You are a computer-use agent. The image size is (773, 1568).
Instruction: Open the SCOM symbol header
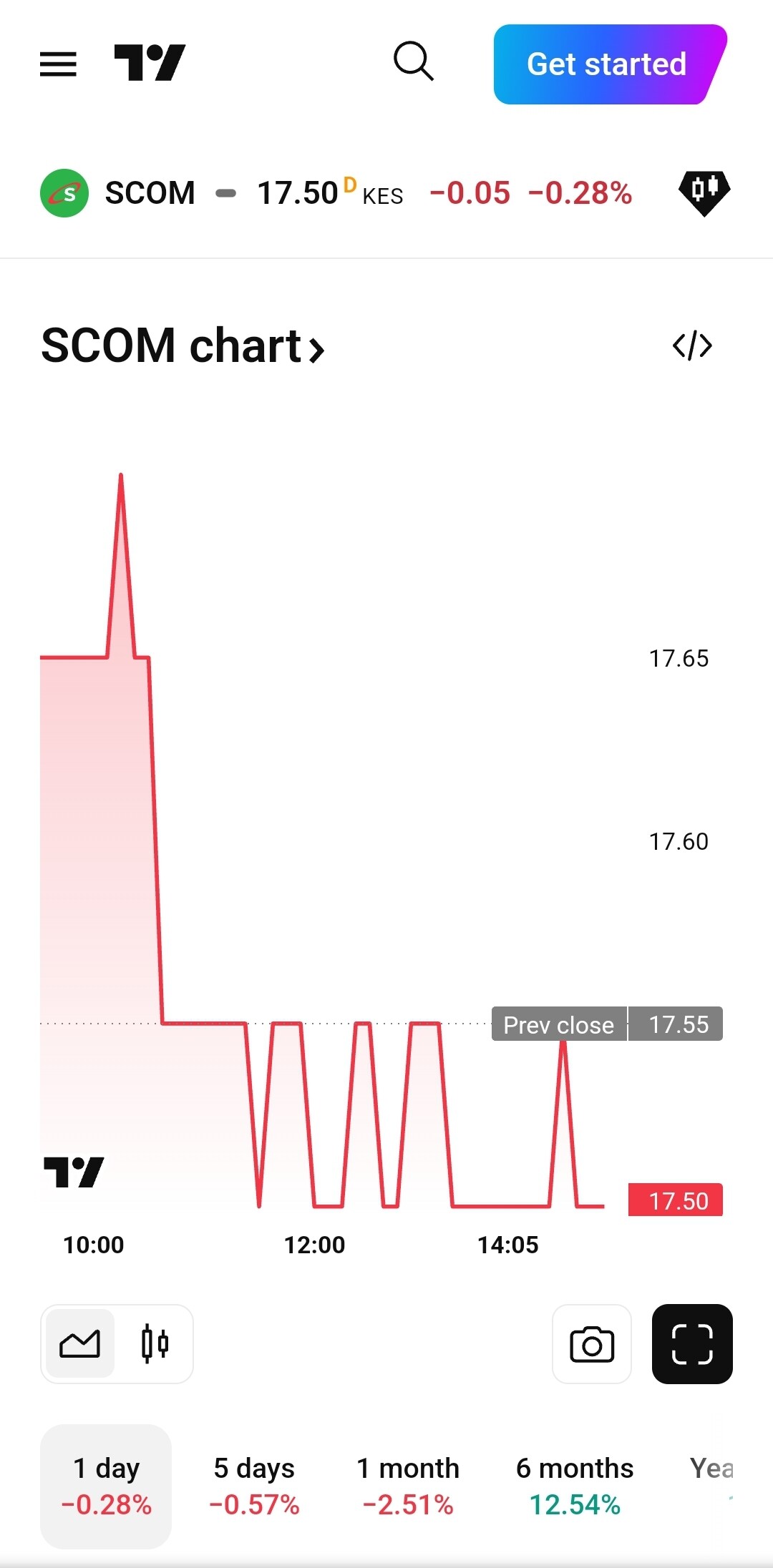150,193
